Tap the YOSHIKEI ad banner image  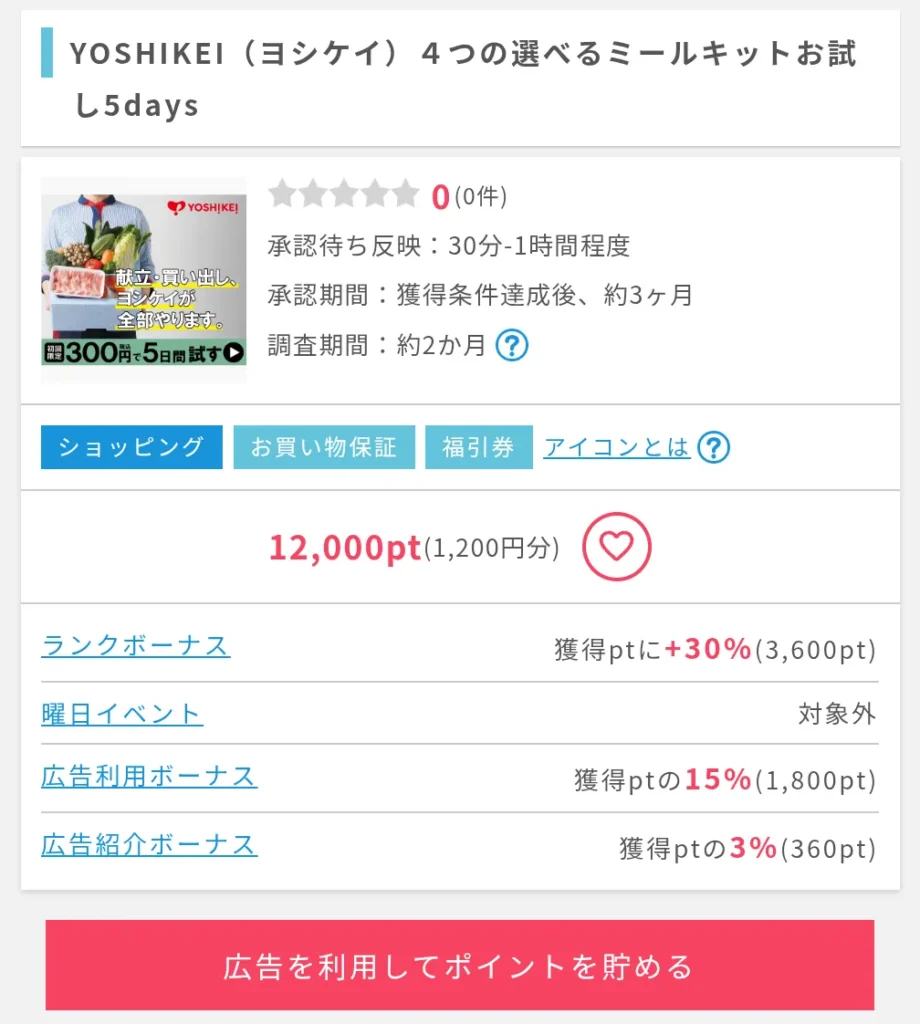click(143, 280)
